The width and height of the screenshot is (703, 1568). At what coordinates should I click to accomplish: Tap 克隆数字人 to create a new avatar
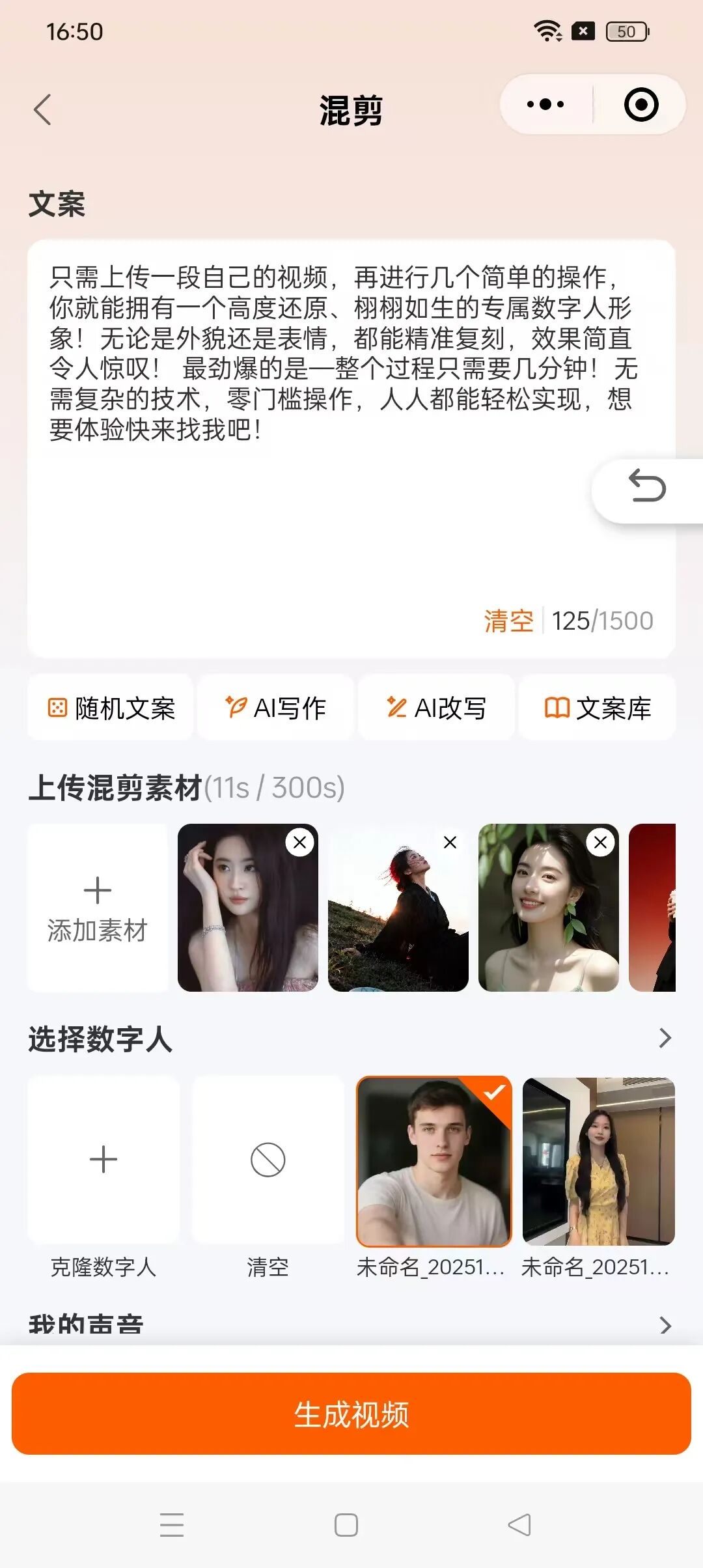click(103, 1160)
